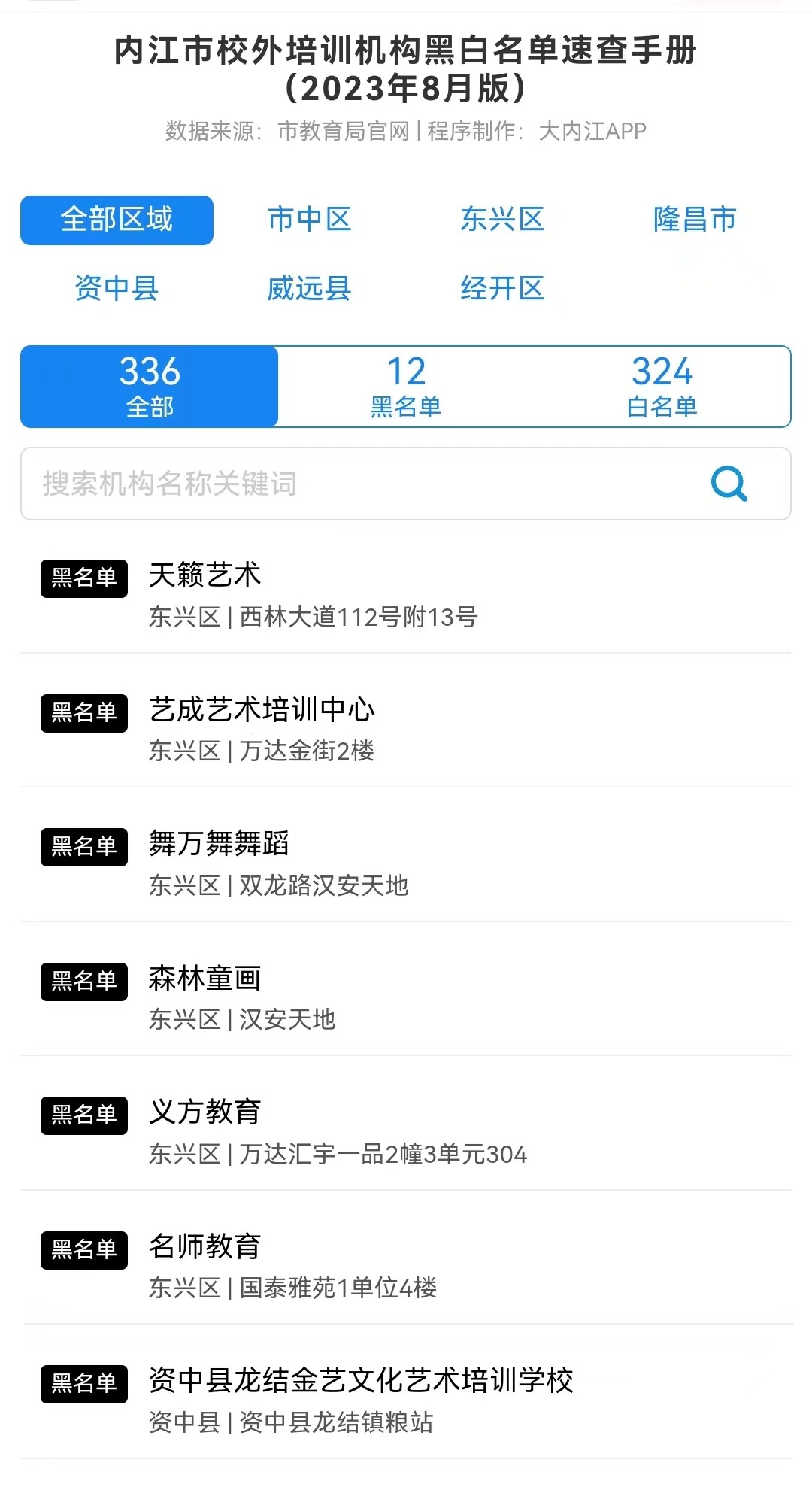Switch to 隆昌市 region
The image size is (812, 1493).
[694, 220]
